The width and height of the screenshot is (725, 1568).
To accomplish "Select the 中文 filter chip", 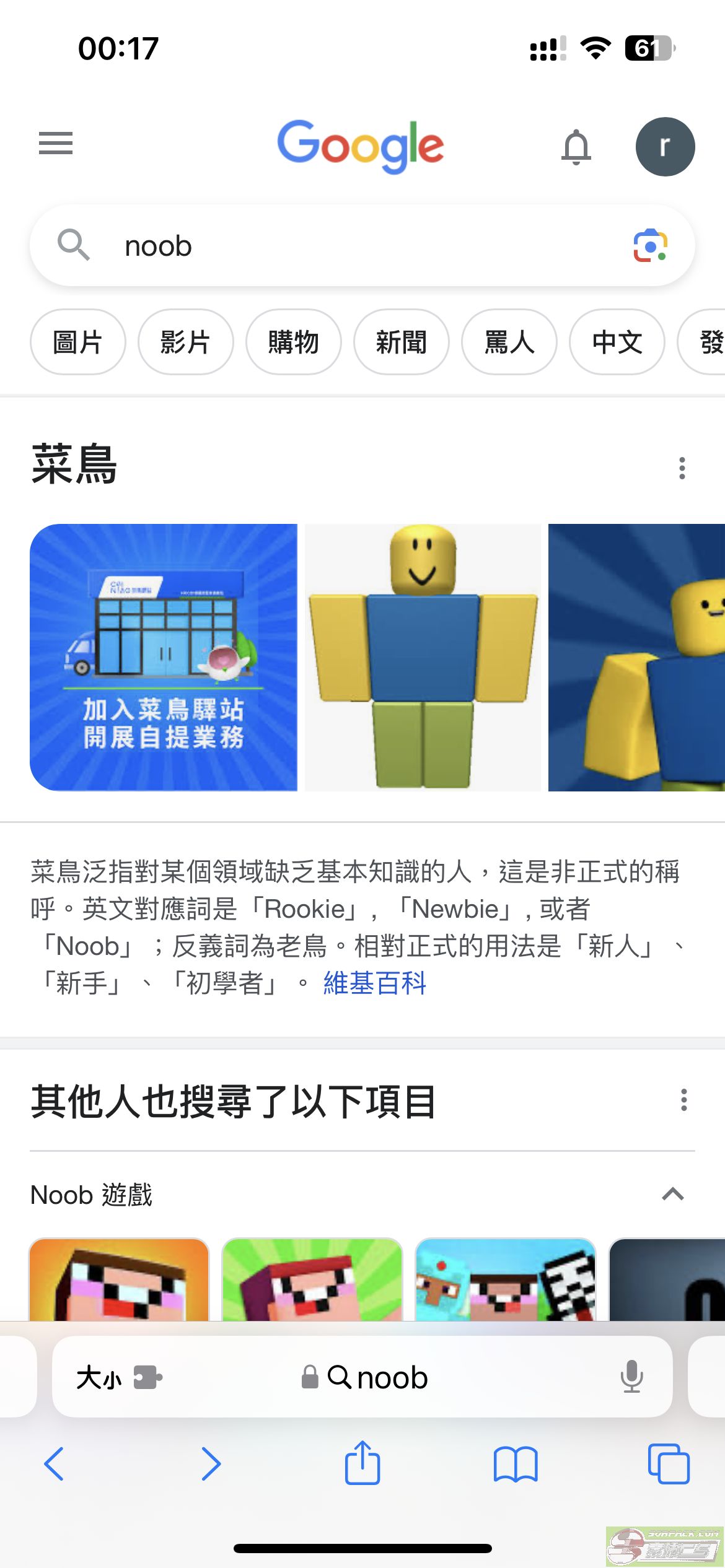I will [x=617, y=342].
